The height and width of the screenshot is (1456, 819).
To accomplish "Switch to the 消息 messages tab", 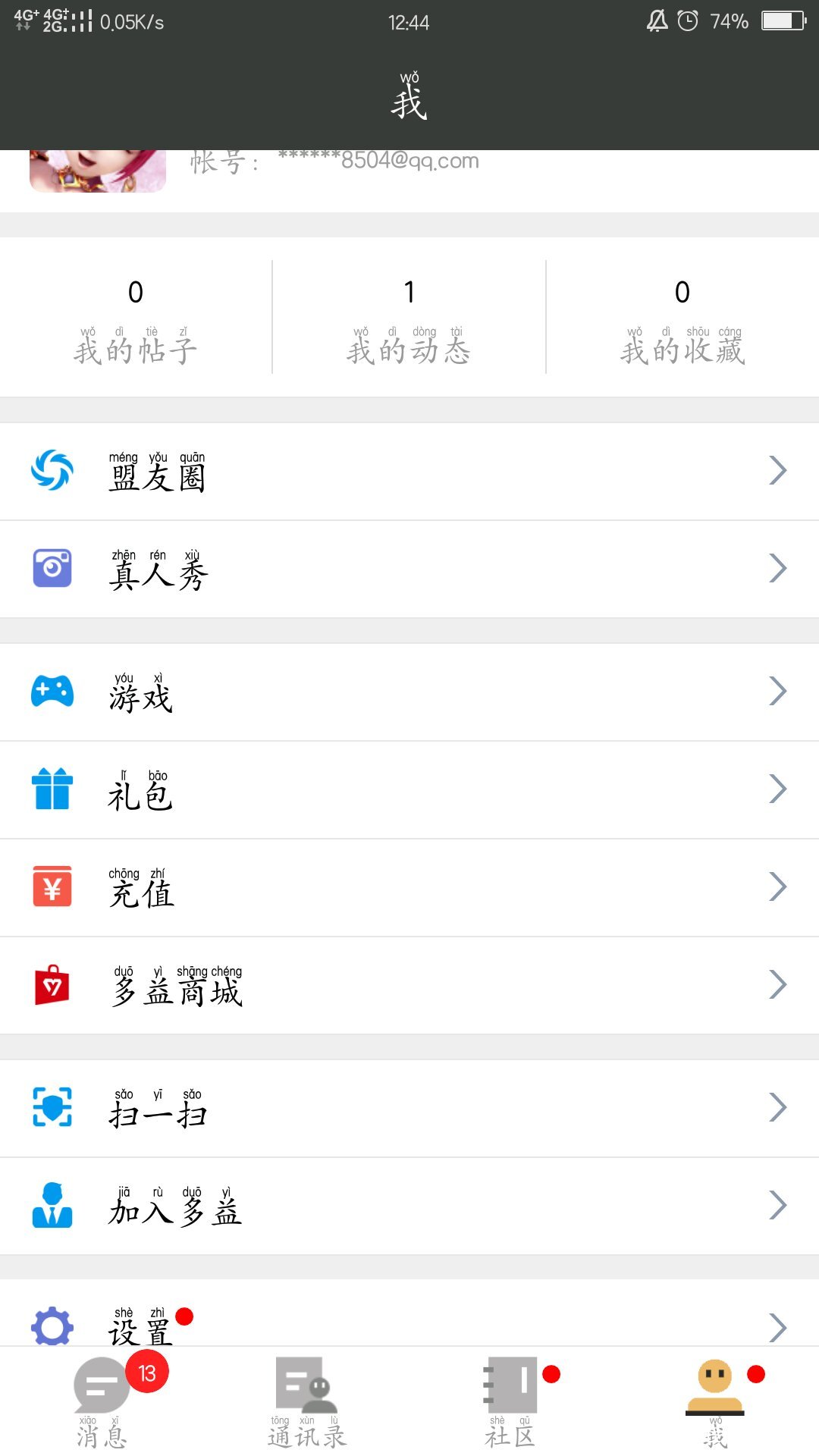I will (x=102, y=1401).
